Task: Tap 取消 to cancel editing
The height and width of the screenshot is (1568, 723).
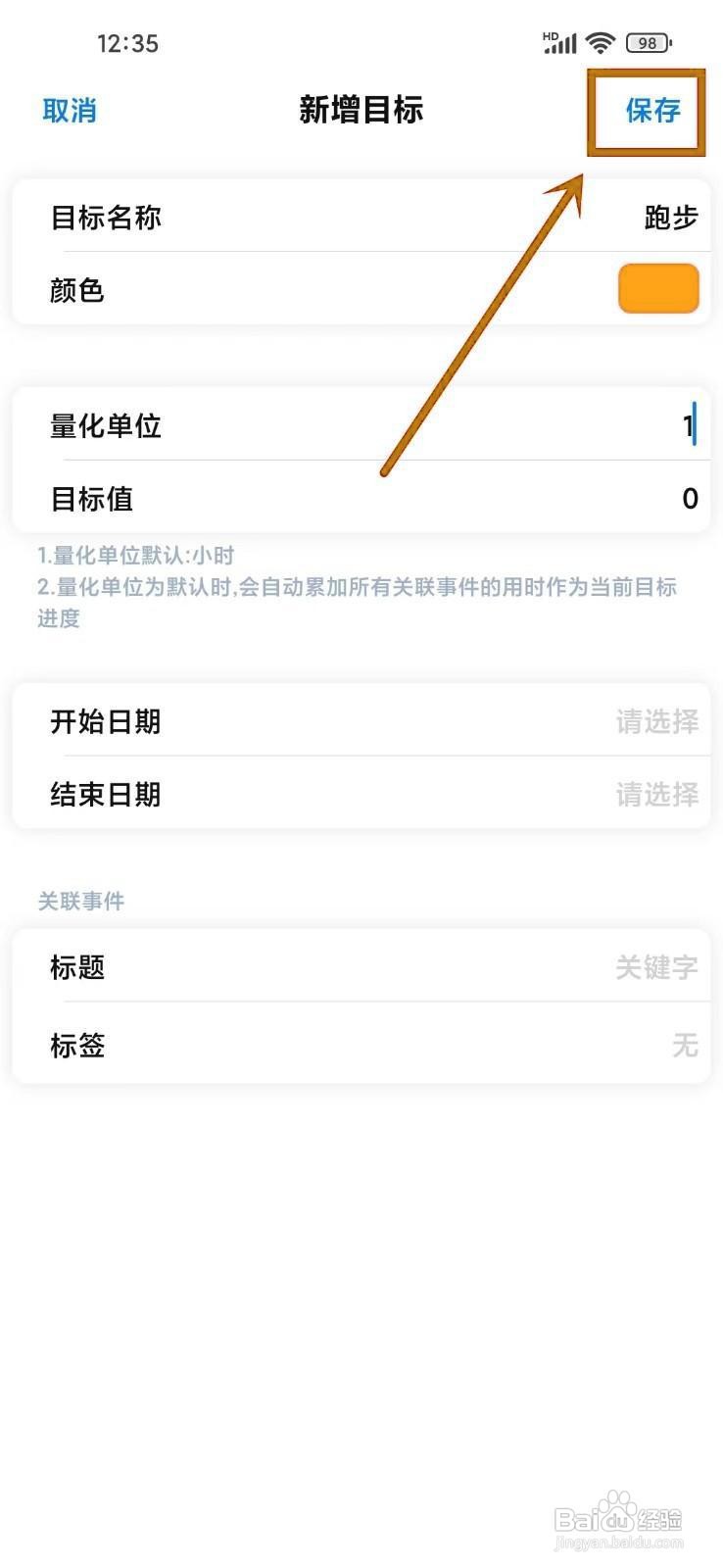Action: pyautogui.click(x=69, y=111)
